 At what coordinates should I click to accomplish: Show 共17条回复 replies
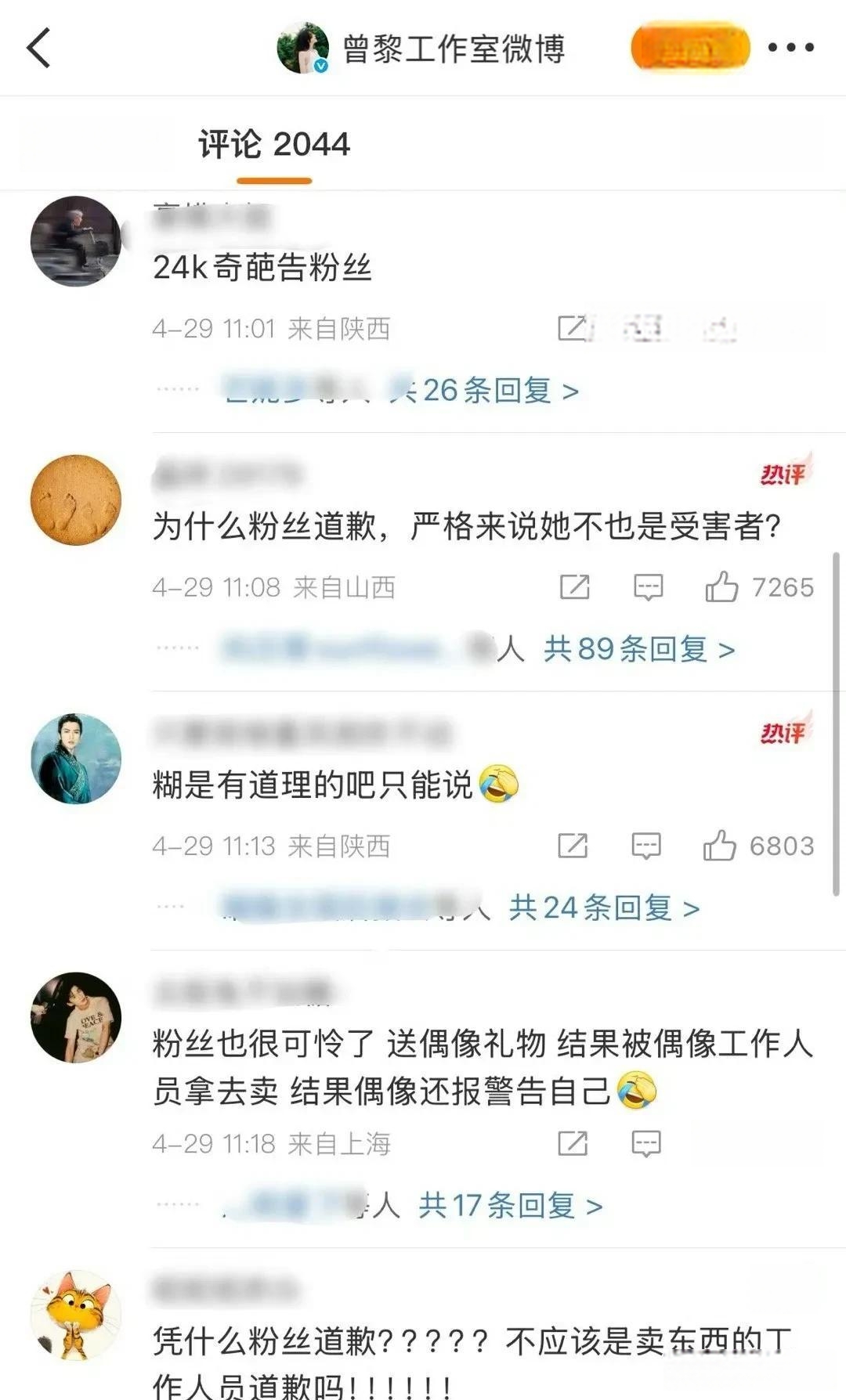[x=510, y=1206]
